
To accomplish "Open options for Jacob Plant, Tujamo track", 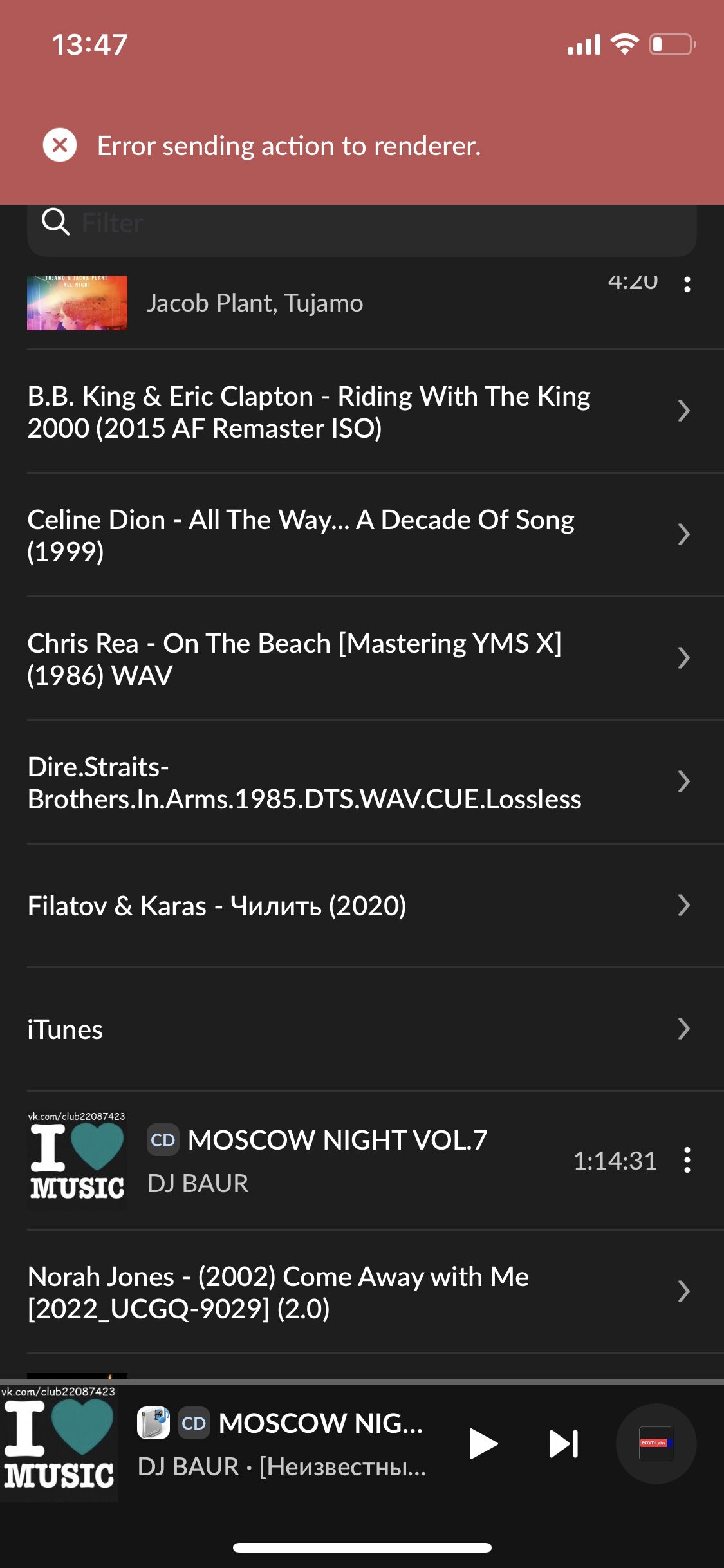I will (687, 285).
